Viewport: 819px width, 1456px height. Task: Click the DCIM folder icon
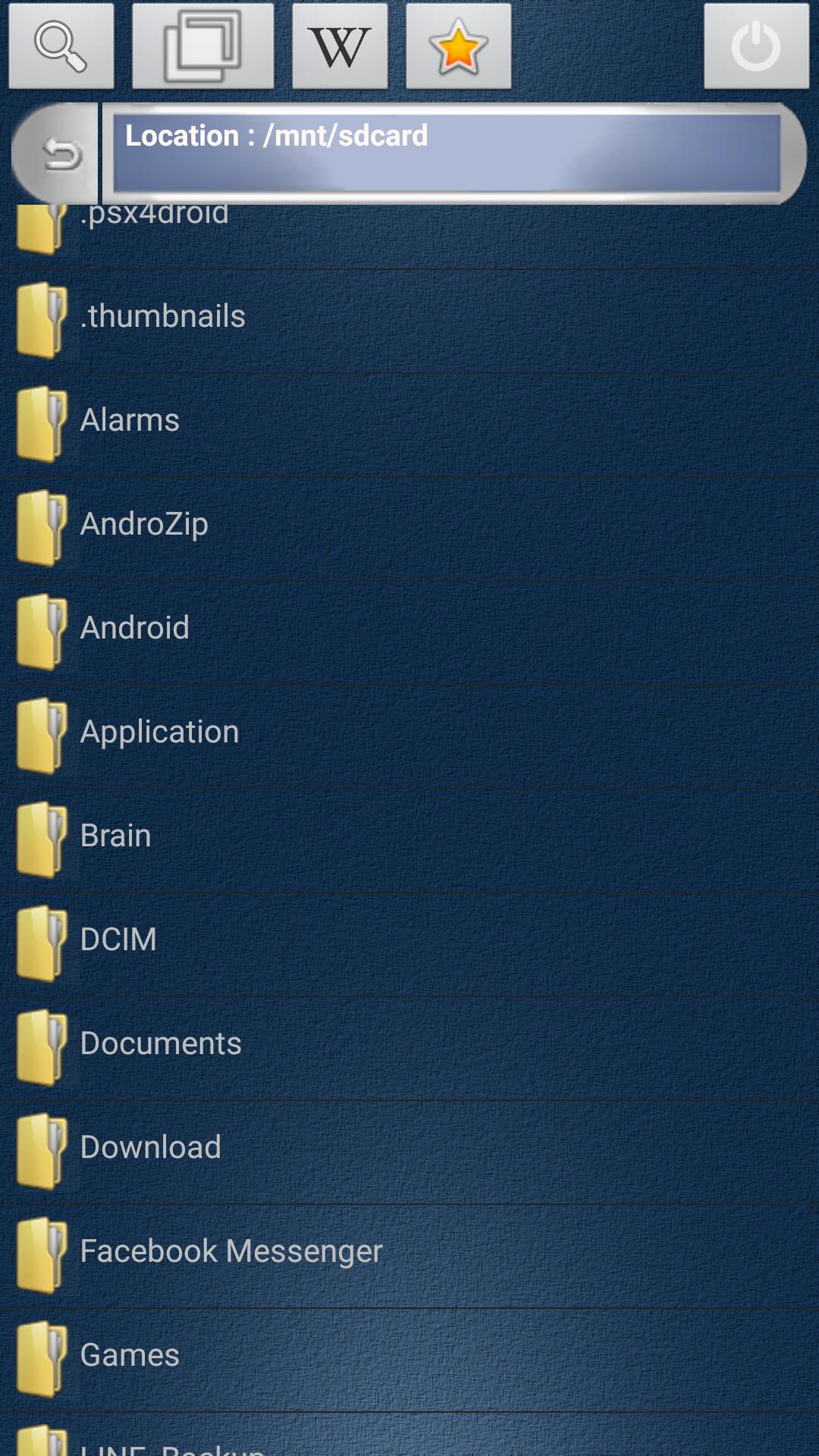[42, 938]
